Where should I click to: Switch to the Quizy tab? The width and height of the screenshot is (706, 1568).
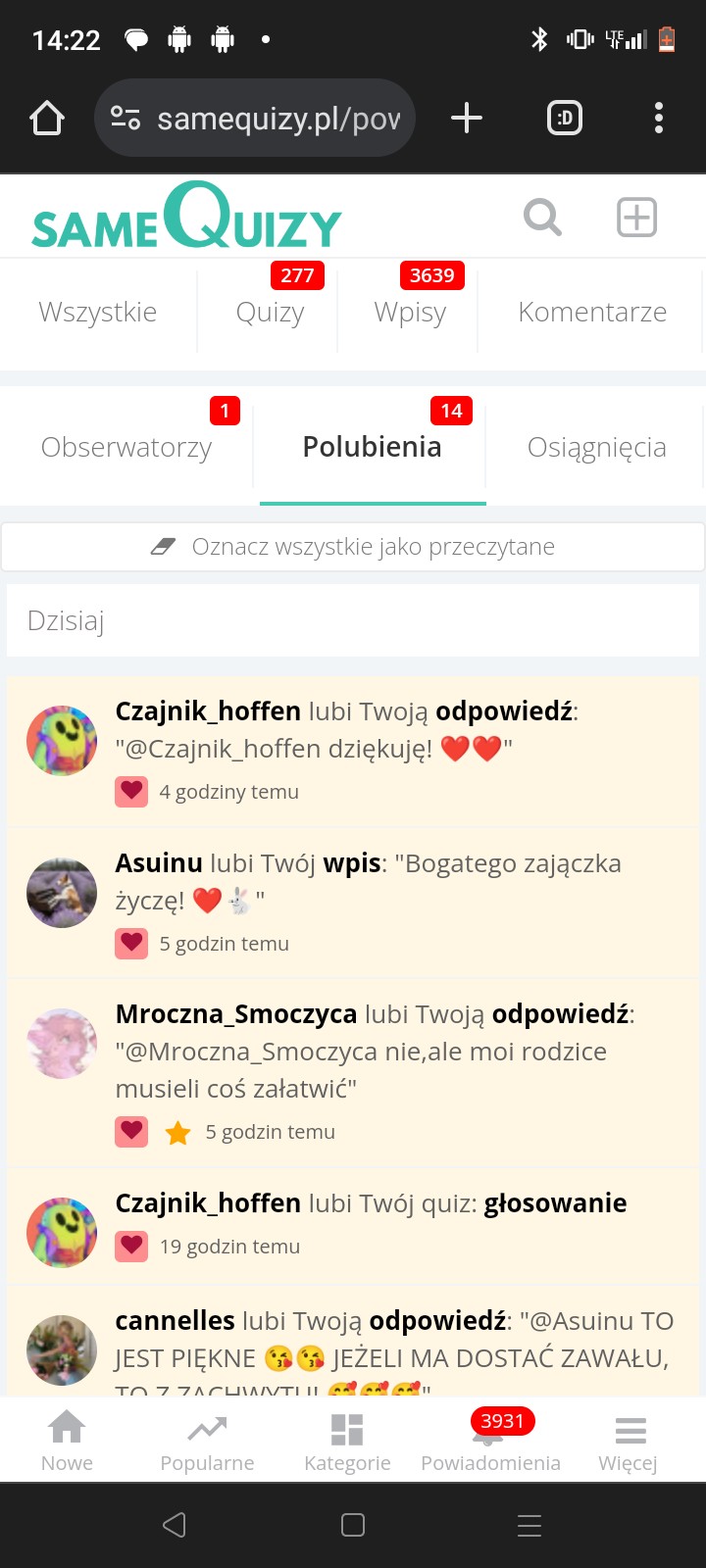(x=270, y=312)
